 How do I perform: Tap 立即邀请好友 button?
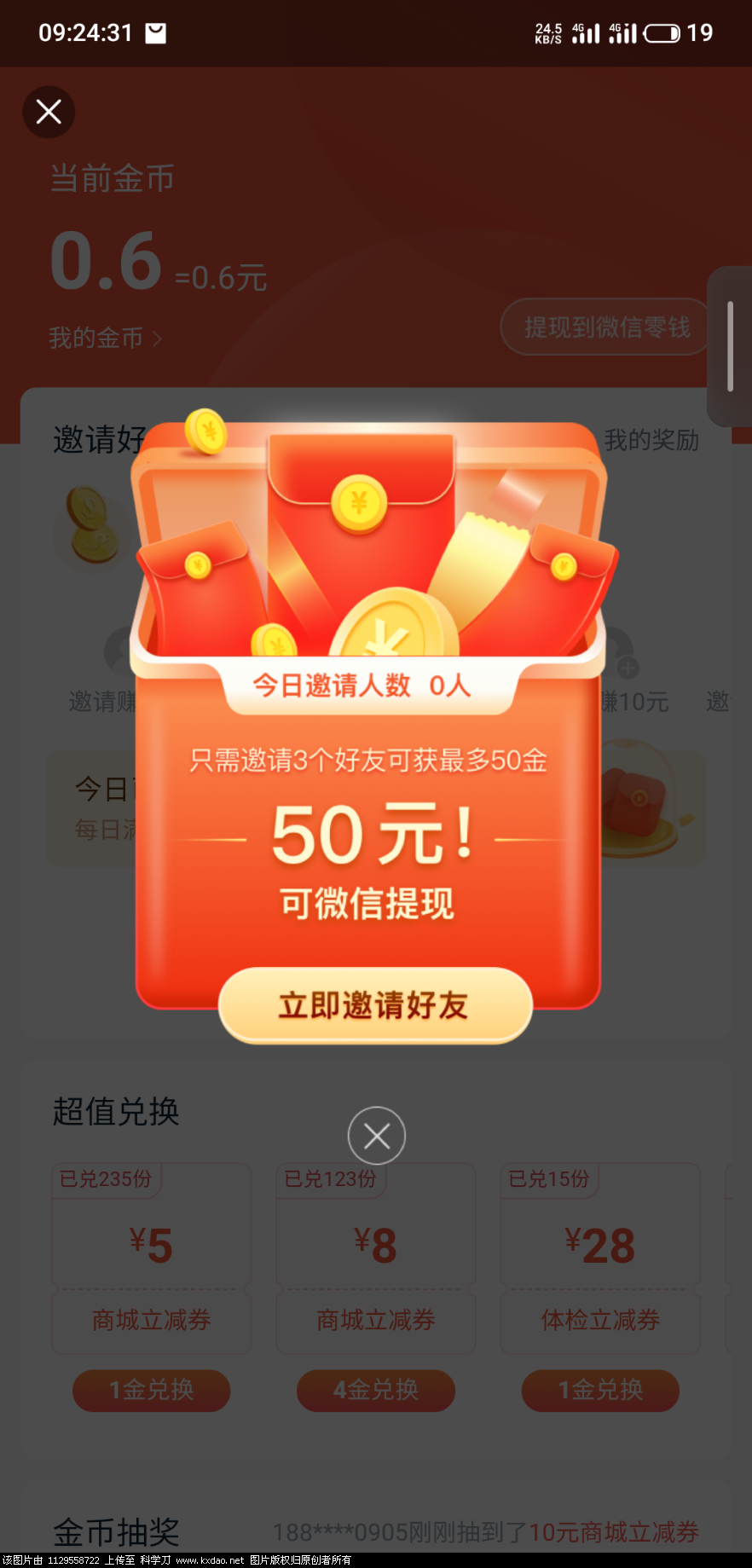tap(375, 1005)
